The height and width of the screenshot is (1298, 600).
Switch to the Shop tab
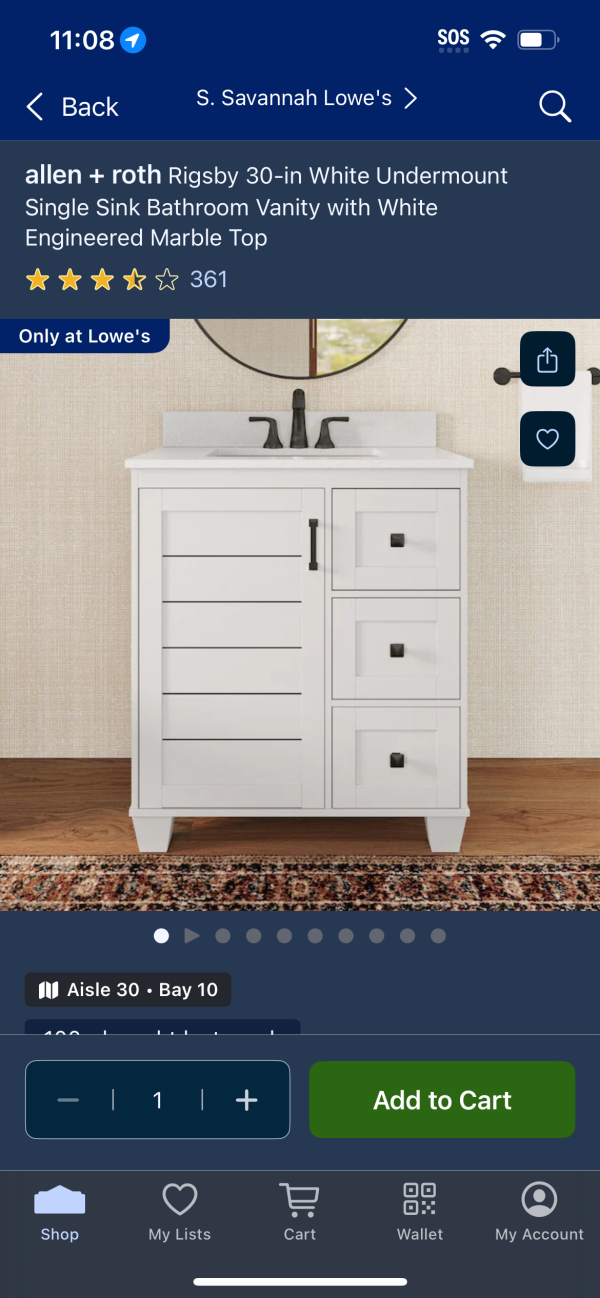(x=59, y=1212)
